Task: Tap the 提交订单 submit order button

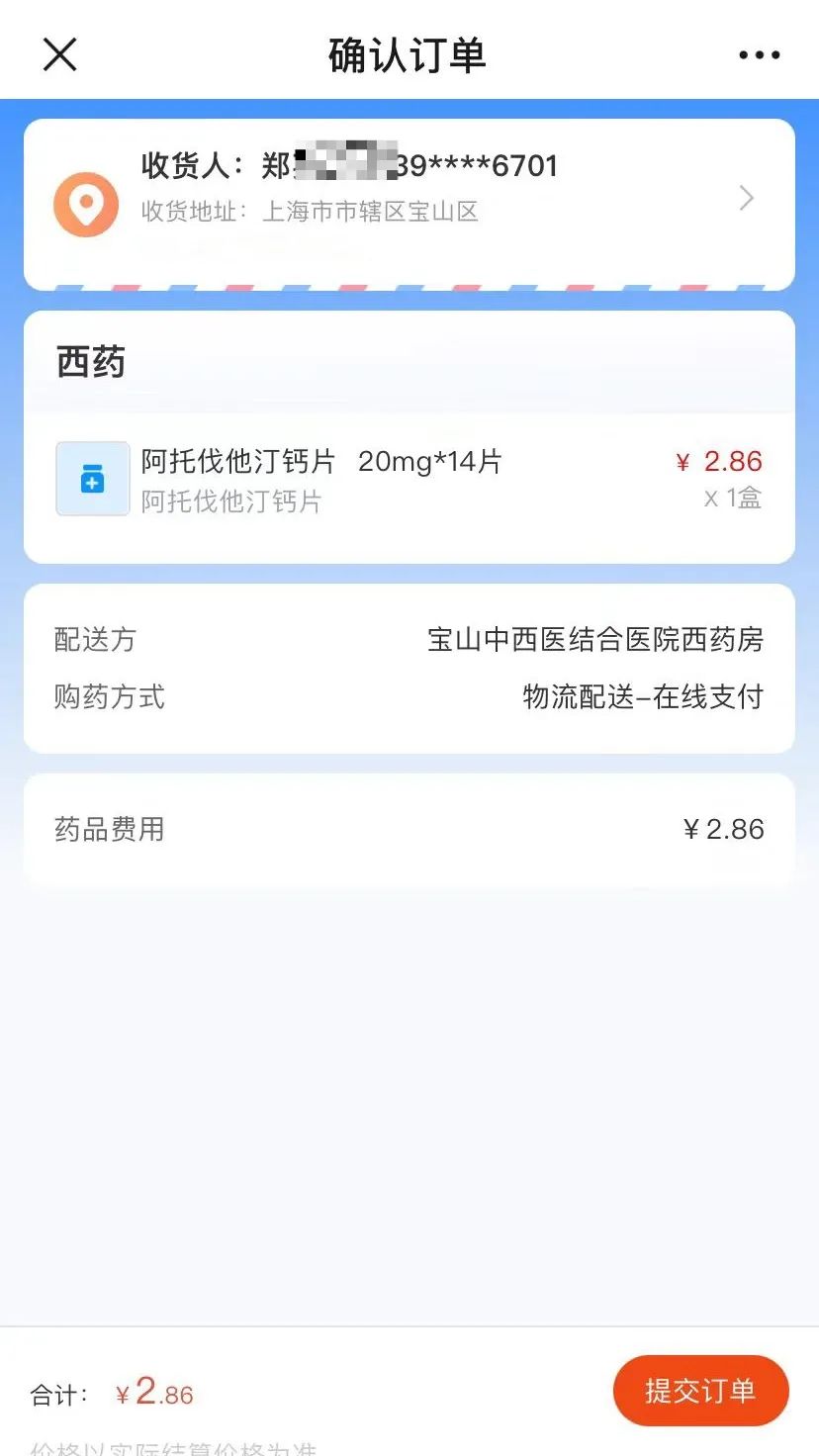Action: click(x=700, y=1390)
